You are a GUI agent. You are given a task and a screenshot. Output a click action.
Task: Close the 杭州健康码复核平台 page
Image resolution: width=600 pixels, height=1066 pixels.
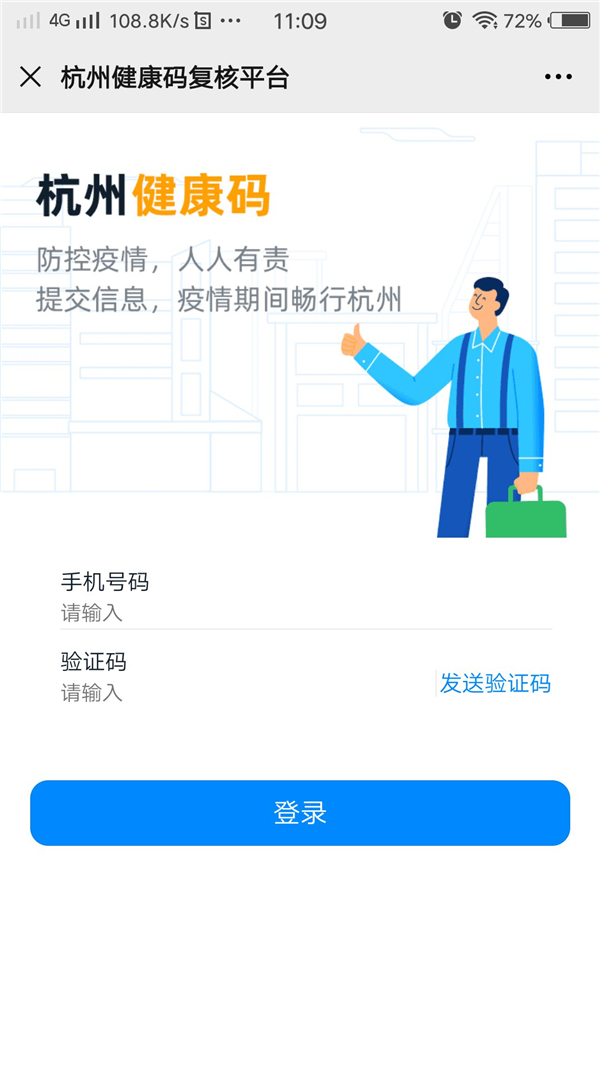pyautogui.click(x=31, y=77)
